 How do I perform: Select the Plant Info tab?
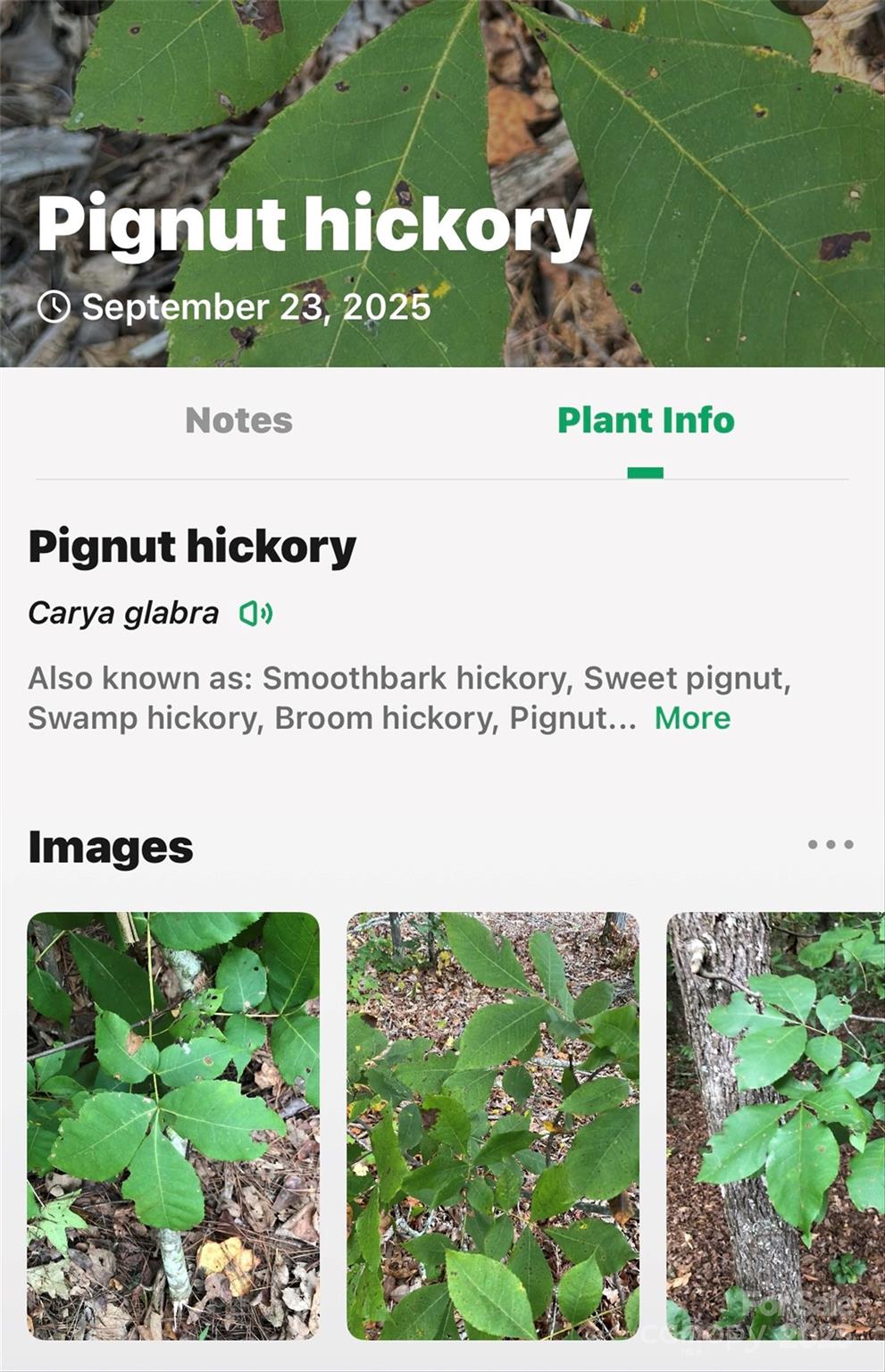[x=645, y=421]
